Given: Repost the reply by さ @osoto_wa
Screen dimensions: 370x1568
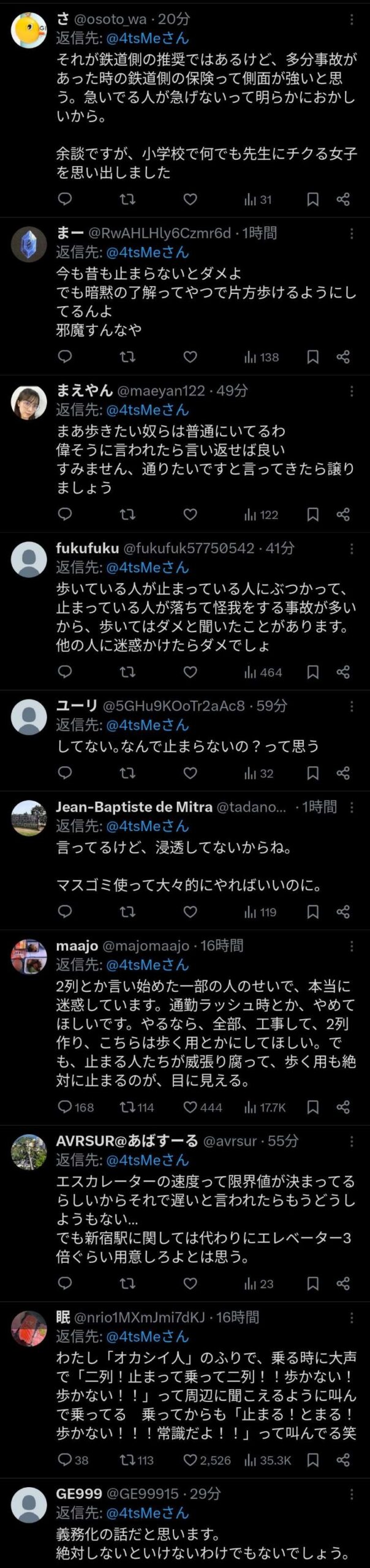Looking at the screenshot, I should coord(127,199).
